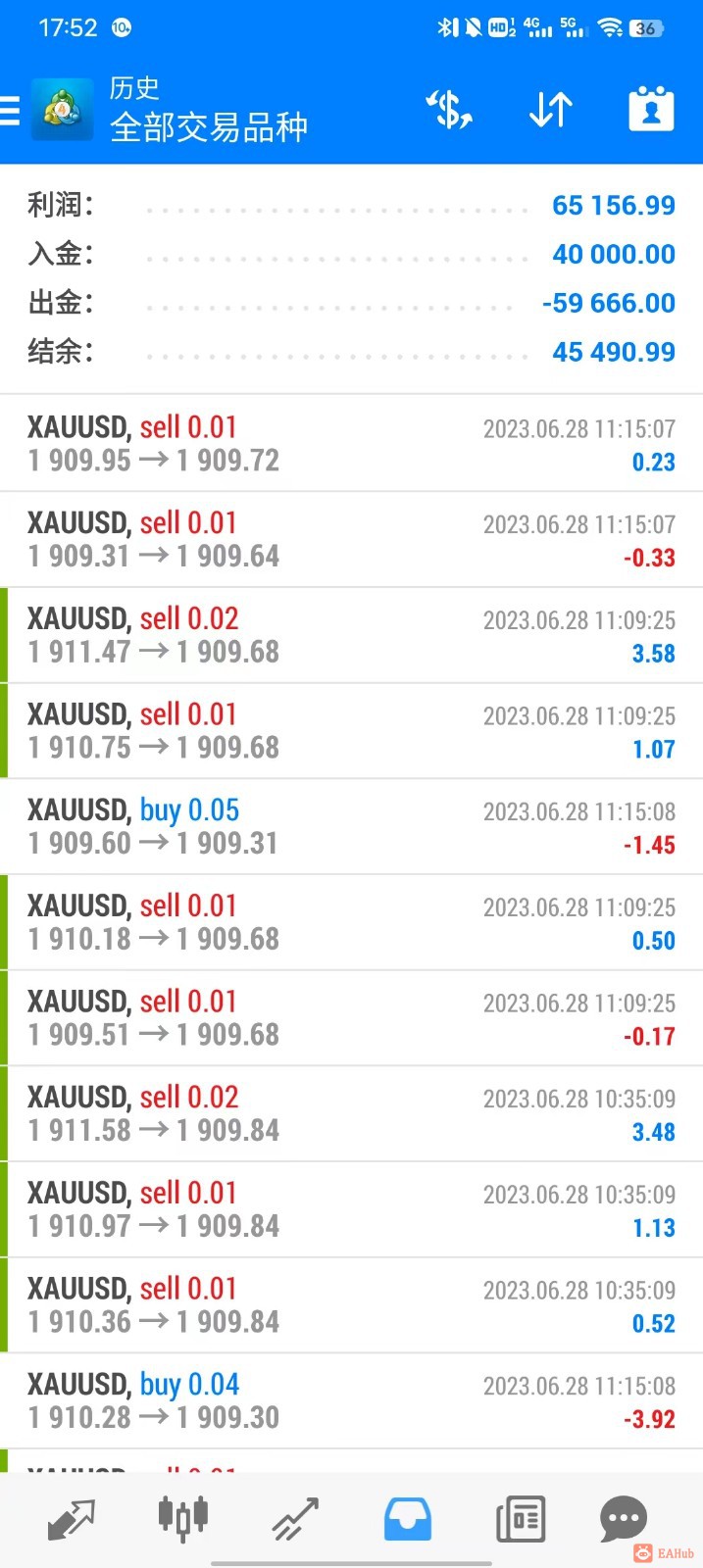Switch to the News tab

[x=520, y=1519]
